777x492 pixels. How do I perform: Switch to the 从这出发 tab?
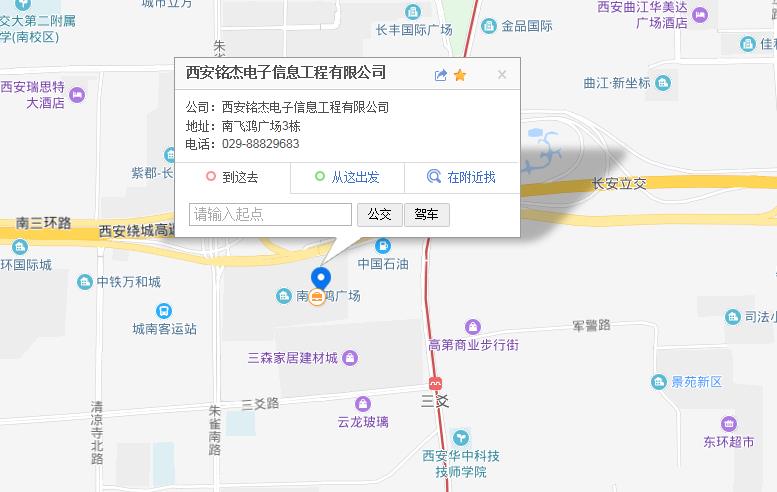pyautogui.click(x=347, y=177)
